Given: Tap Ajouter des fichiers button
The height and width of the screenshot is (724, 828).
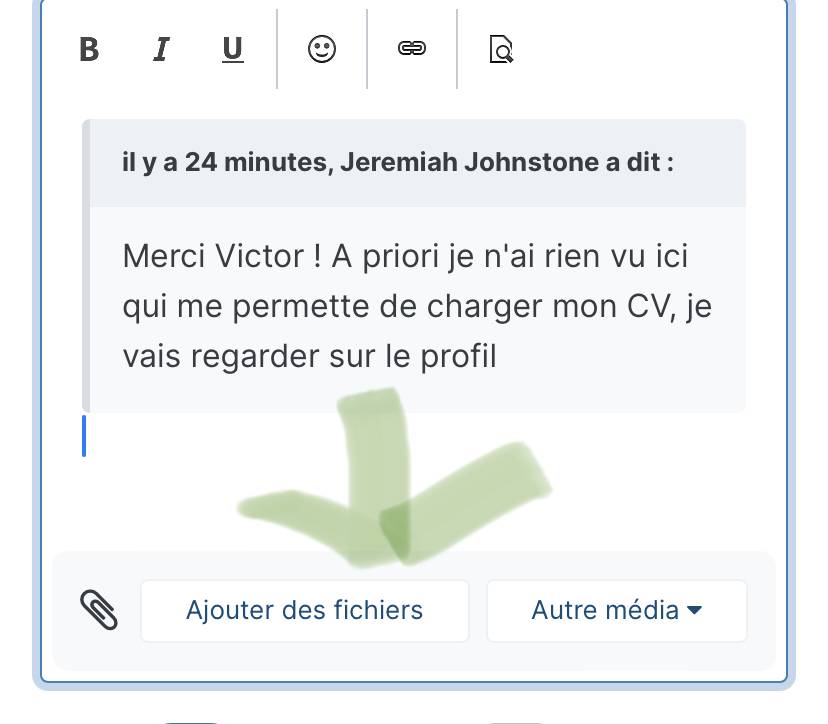Looking at the screenshot, I should (x=304, y=610).
